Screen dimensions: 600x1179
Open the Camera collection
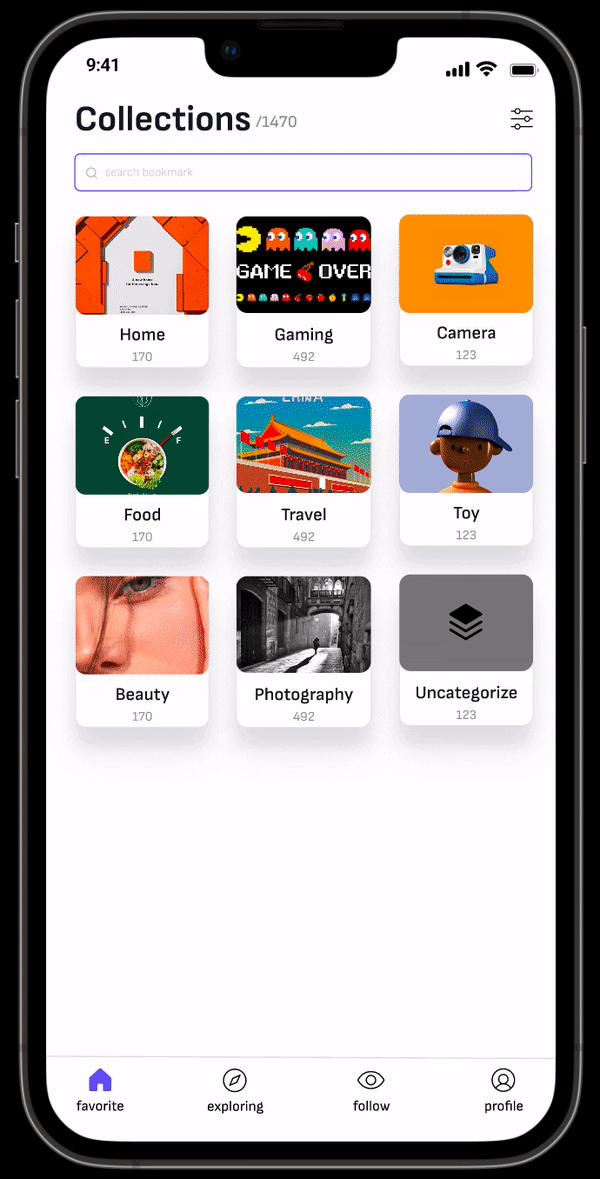[x=466, y=289]
